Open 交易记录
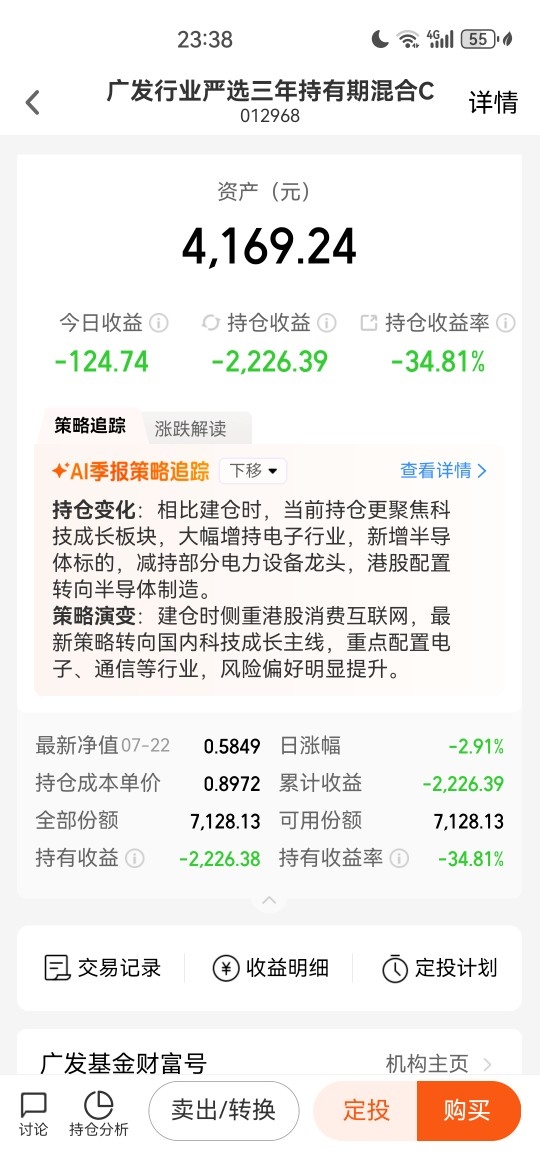The width and height of the screenshot is (540, 1170). [x=103, y=969]
